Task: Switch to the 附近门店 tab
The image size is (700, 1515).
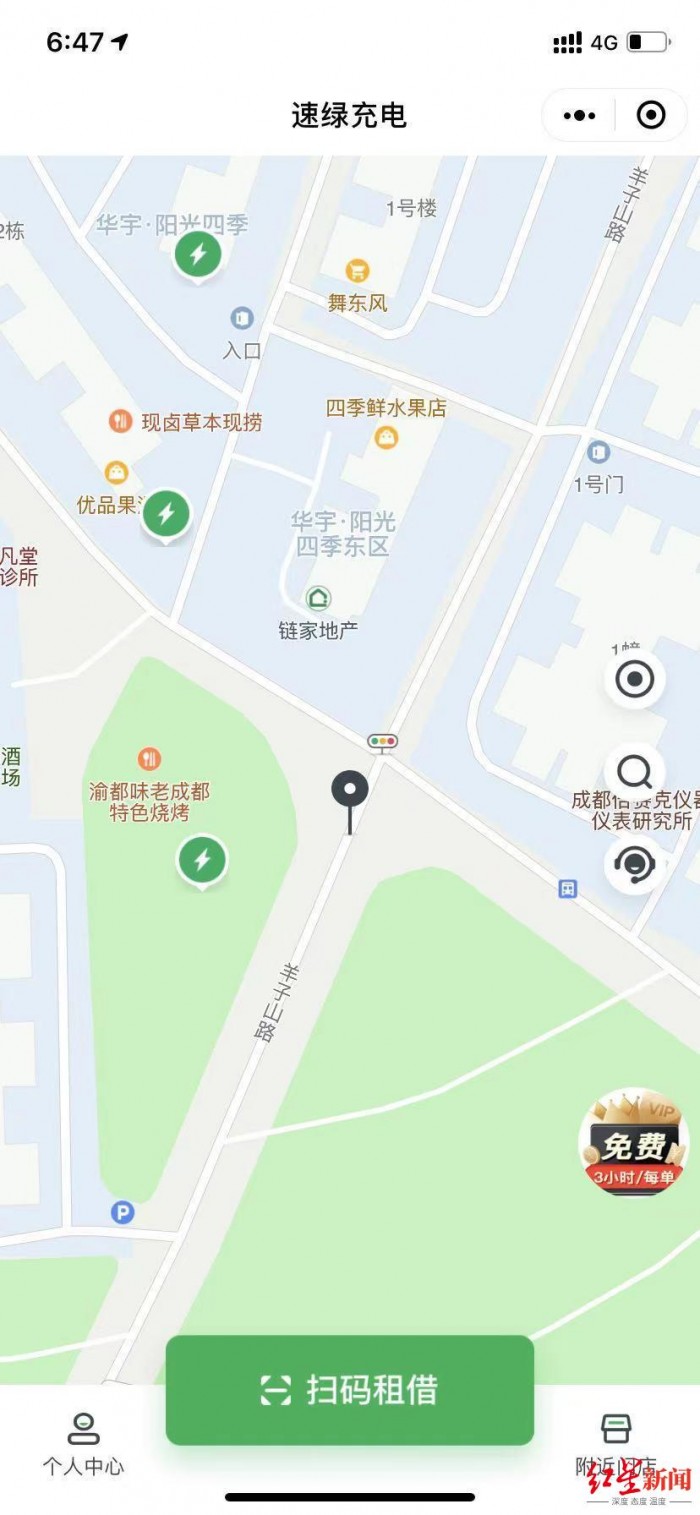Action: tap(615, 1443)
